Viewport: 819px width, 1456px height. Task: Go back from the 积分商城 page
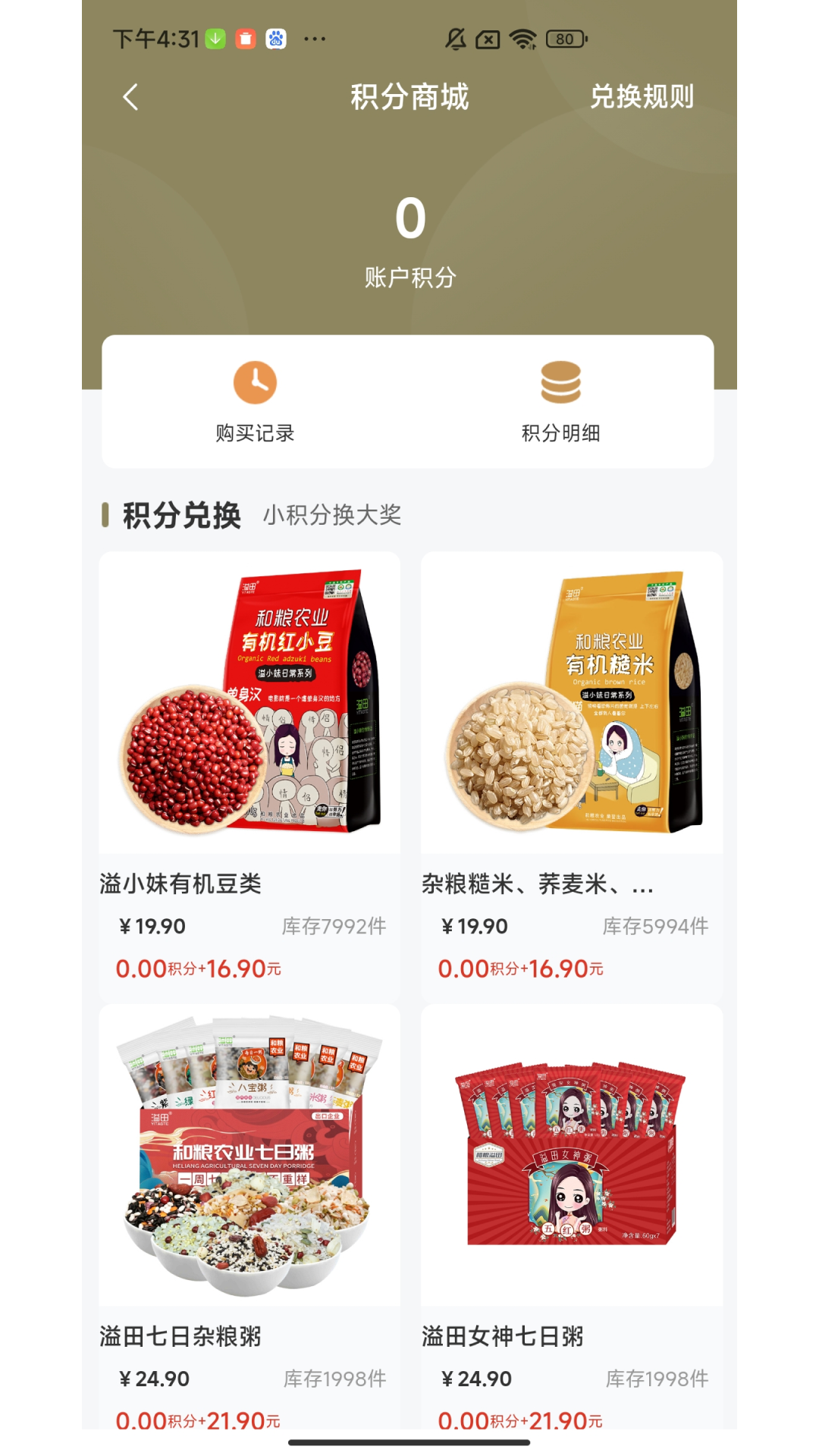[131, 97]
